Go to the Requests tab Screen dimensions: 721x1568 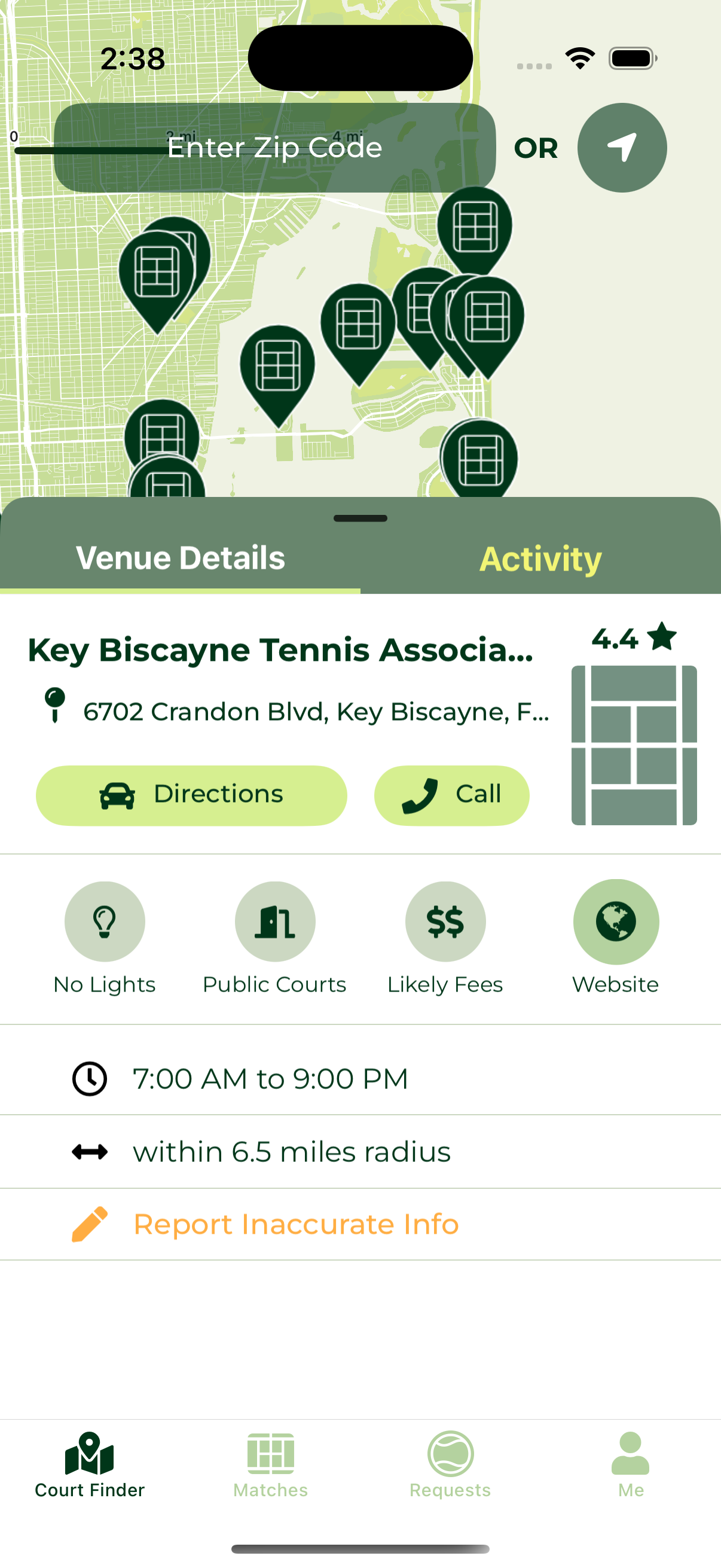pos(450,1465)
